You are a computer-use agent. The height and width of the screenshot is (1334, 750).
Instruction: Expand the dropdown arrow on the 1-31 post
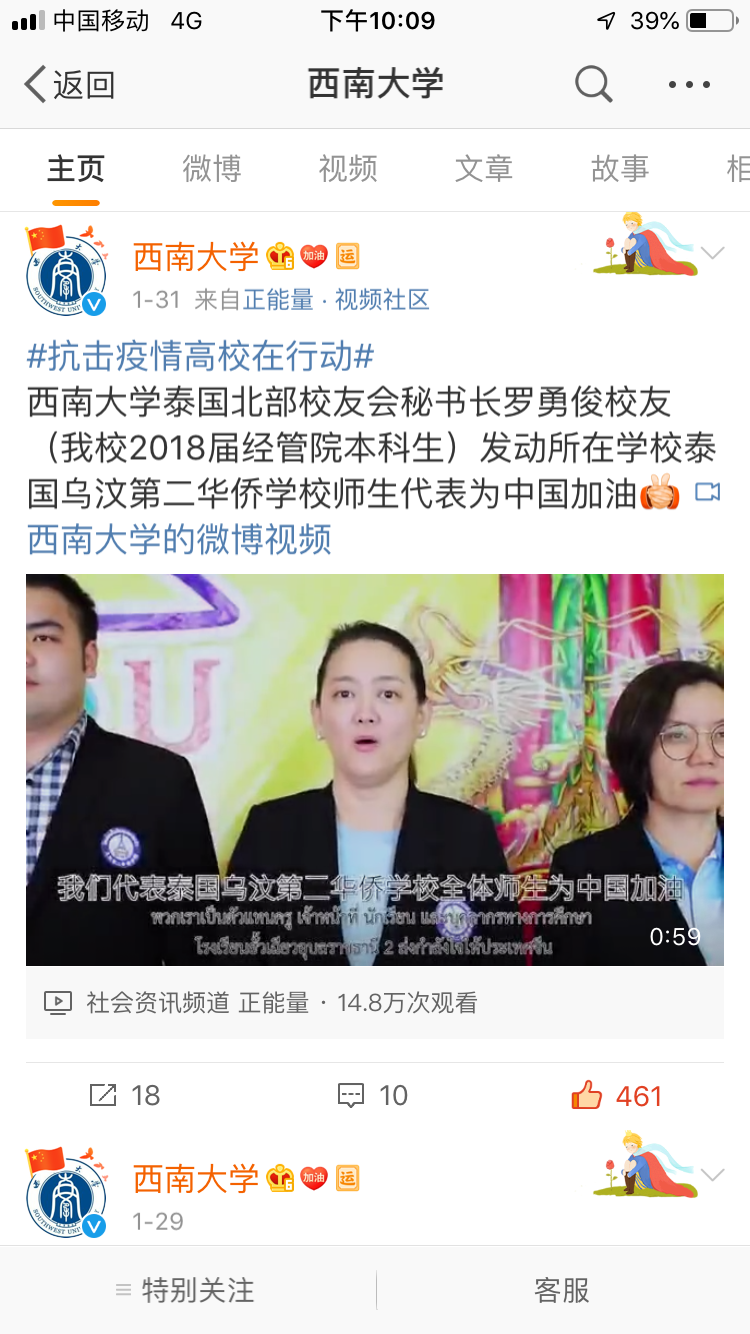(712, 254)
